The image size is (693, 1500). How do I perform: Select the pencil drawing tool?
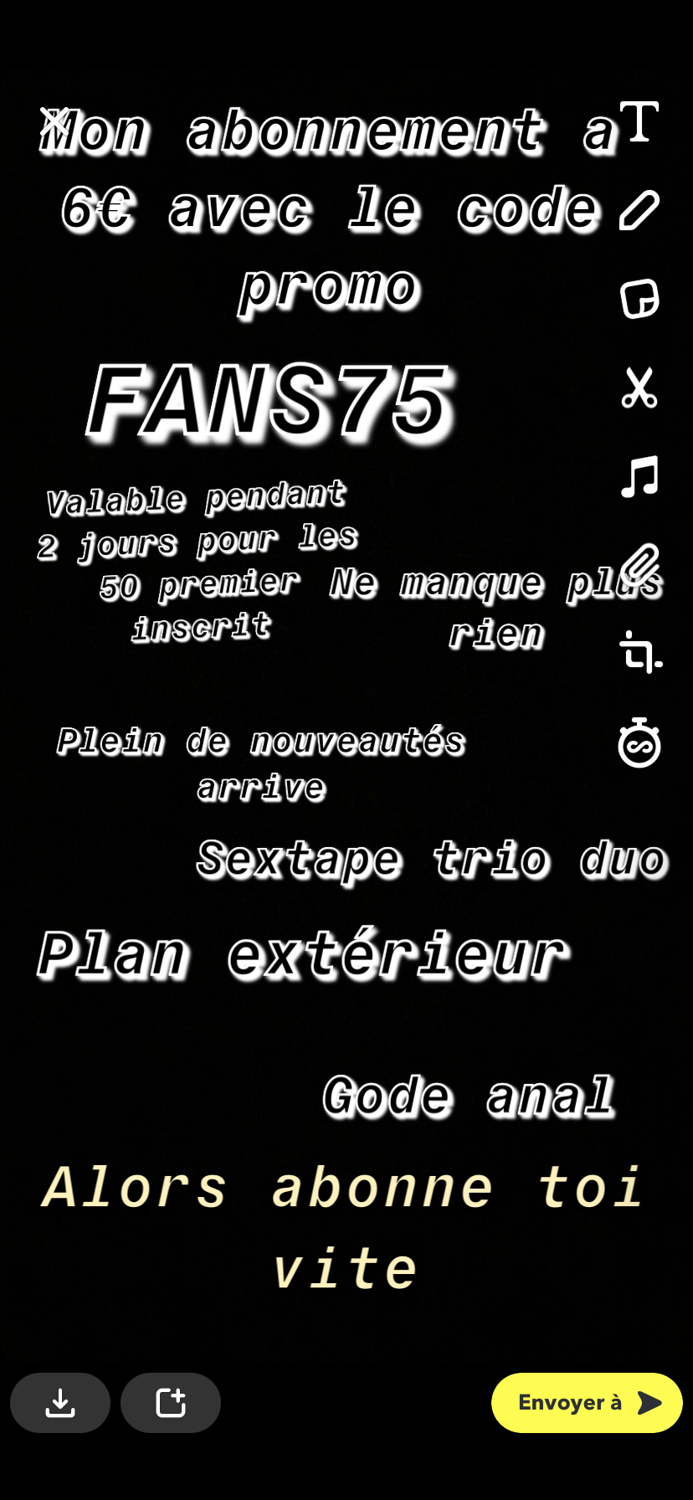[x=639, y=210]
